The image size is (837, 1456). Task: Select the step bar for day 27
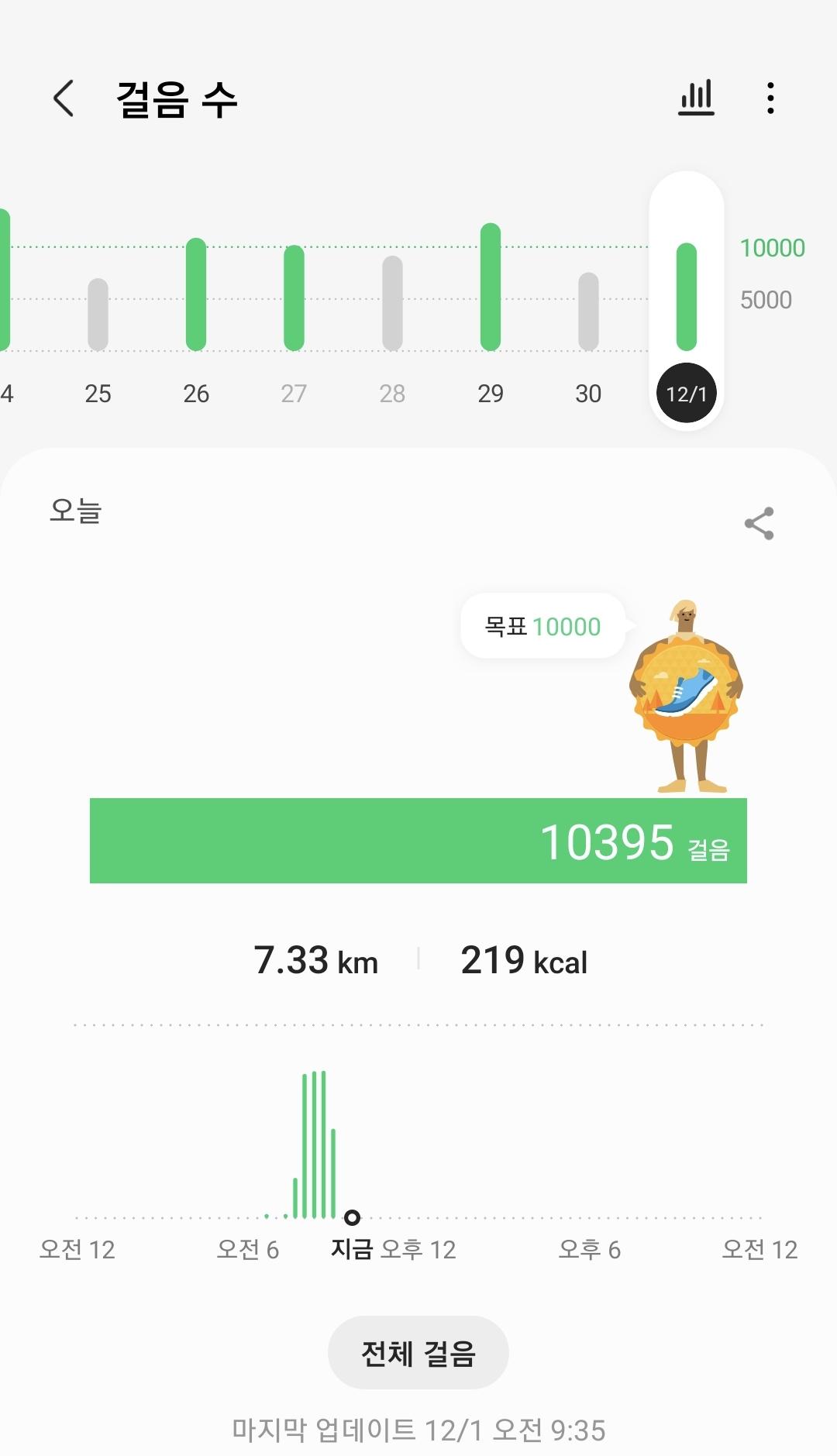coord(294,298)
